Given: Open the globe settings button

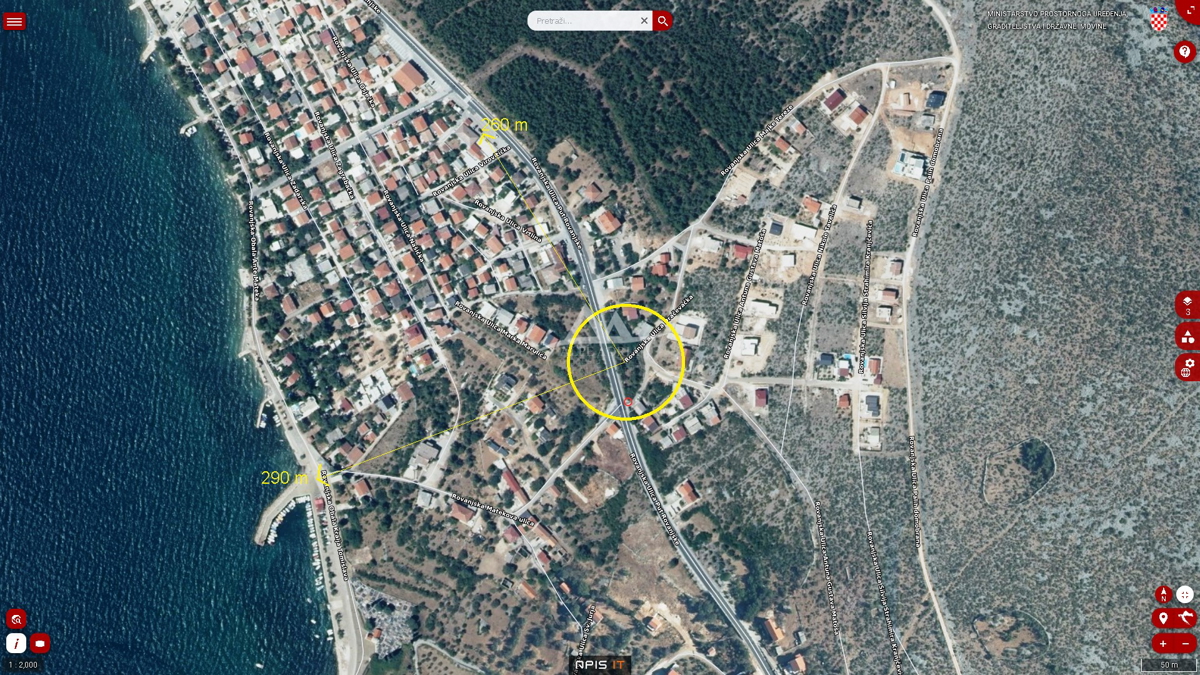Looking at the screenshot, I should point(1187,367).
